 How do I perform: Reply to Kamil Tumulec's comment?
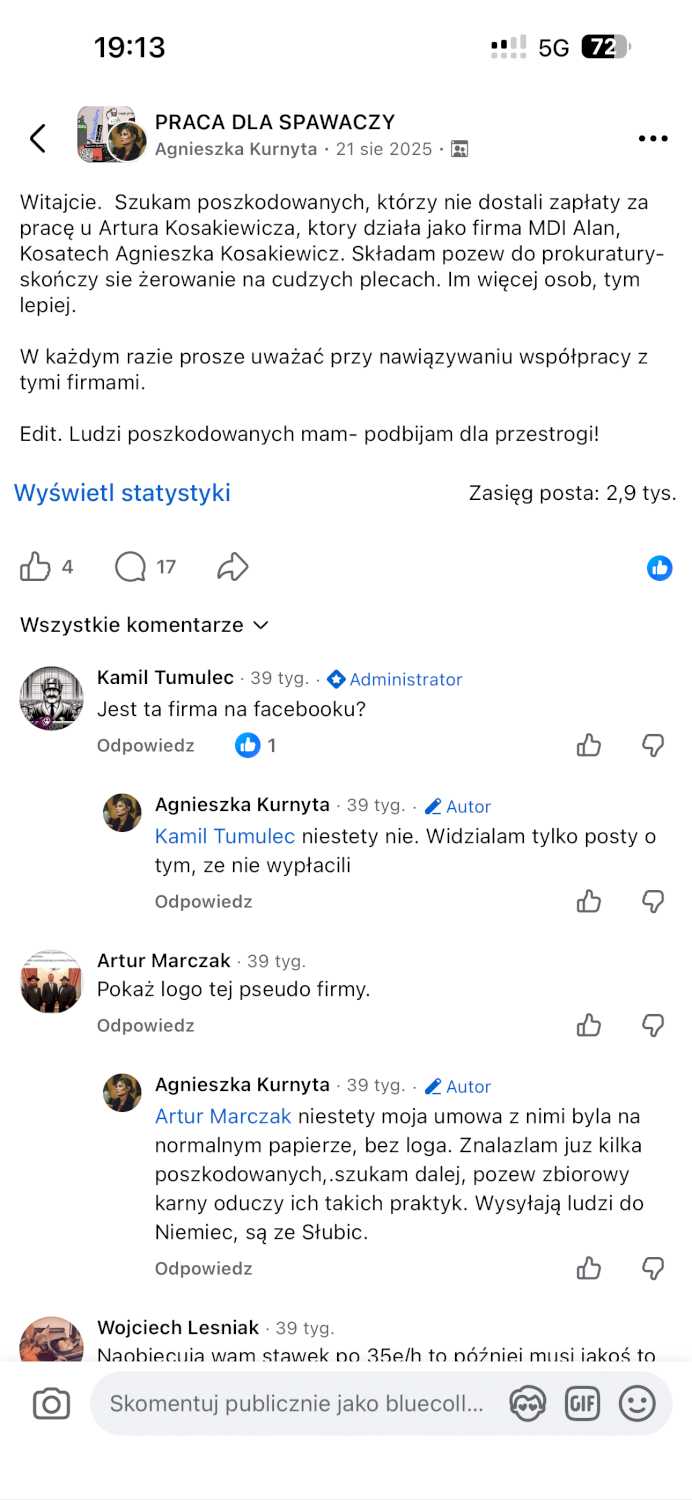(146, 745)
